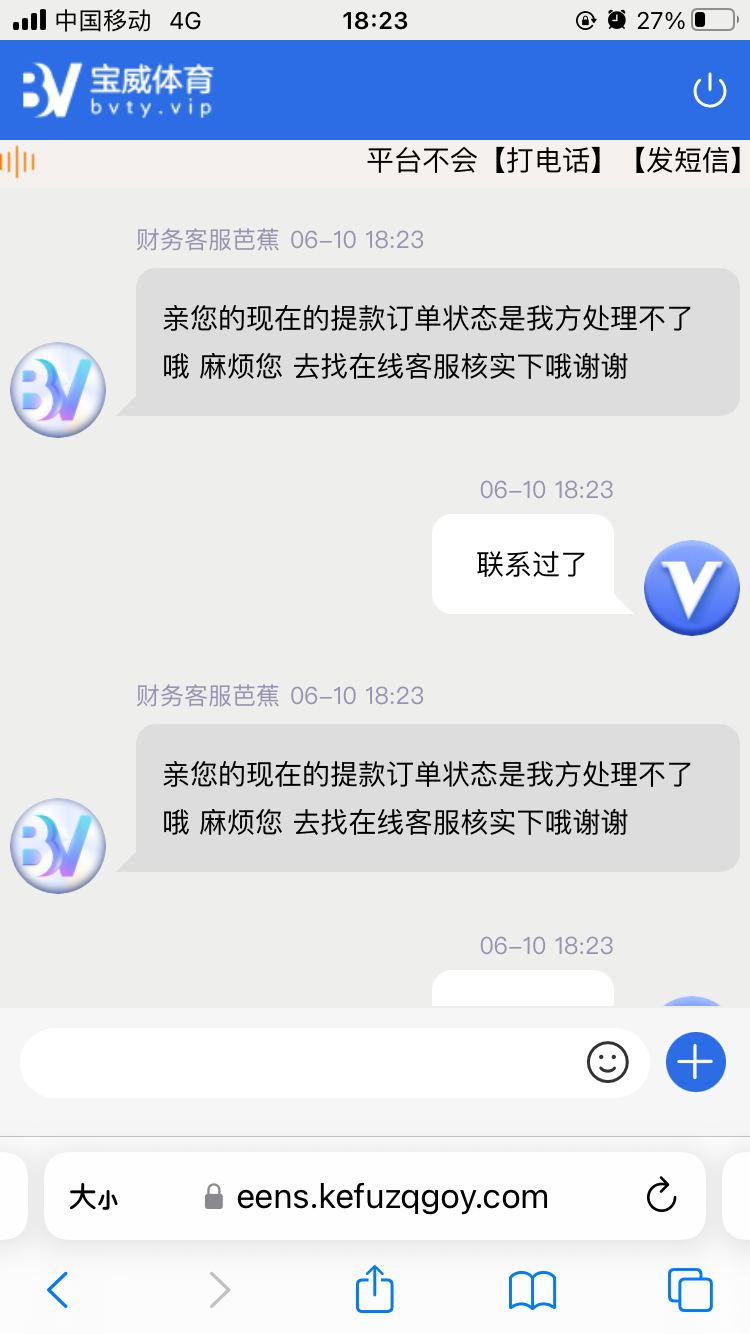
Task: Navigate back with the blue left arrow
Action: 57,1290
